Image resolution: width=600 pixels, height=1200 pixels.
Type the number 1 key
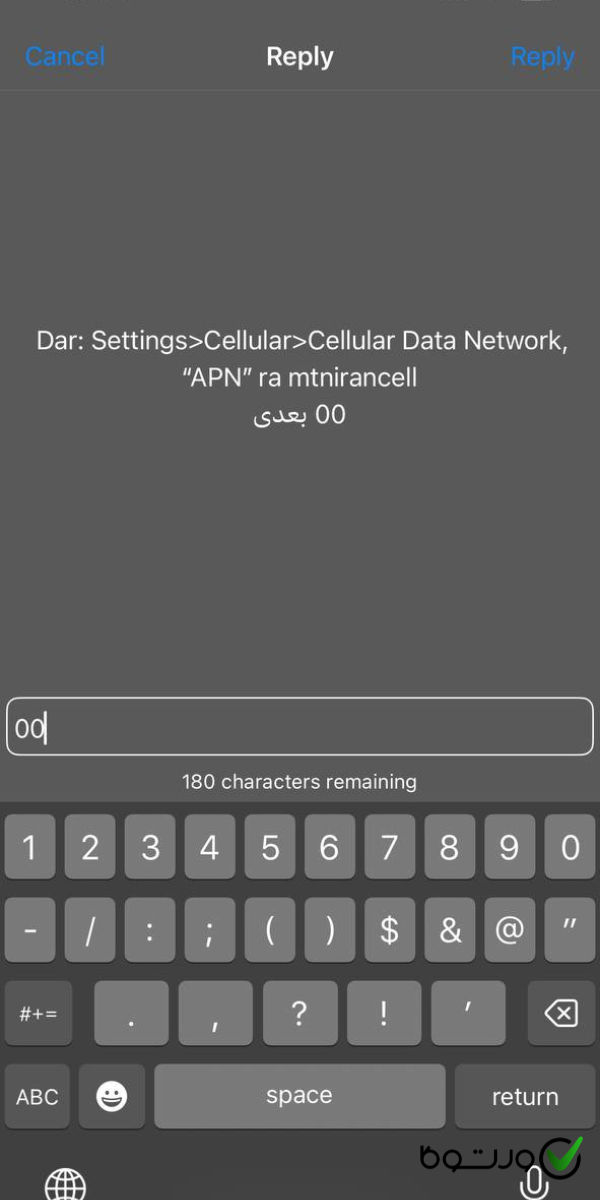[x=30, y=848]
